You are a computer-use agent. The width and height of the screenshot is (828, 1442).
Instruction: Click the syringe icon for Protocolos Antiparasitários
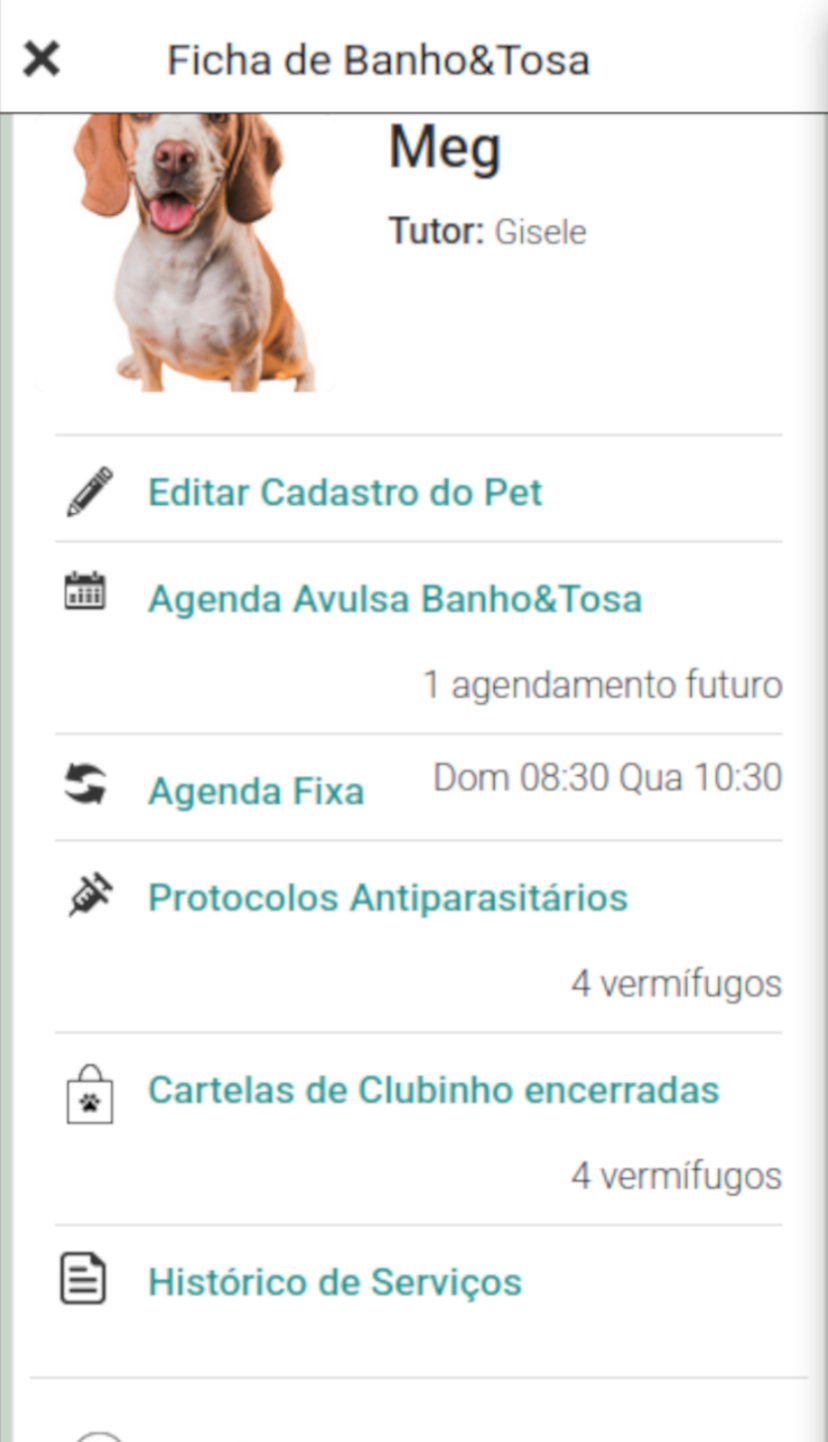point(90,891)
